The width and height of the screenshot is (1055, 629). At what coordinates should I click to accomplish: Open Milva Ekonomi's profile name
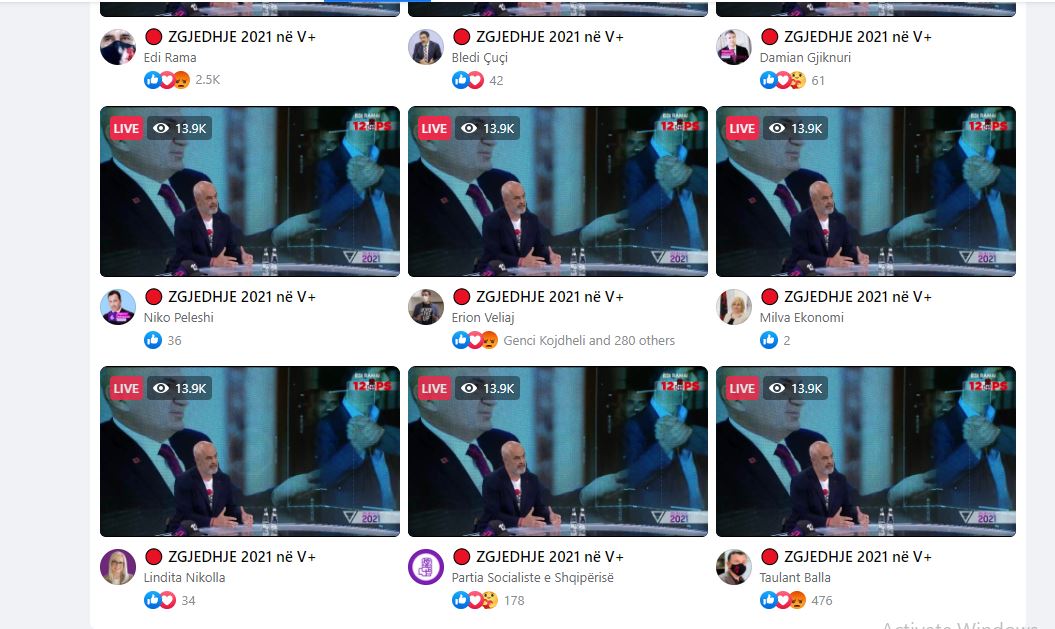point(801,318)
